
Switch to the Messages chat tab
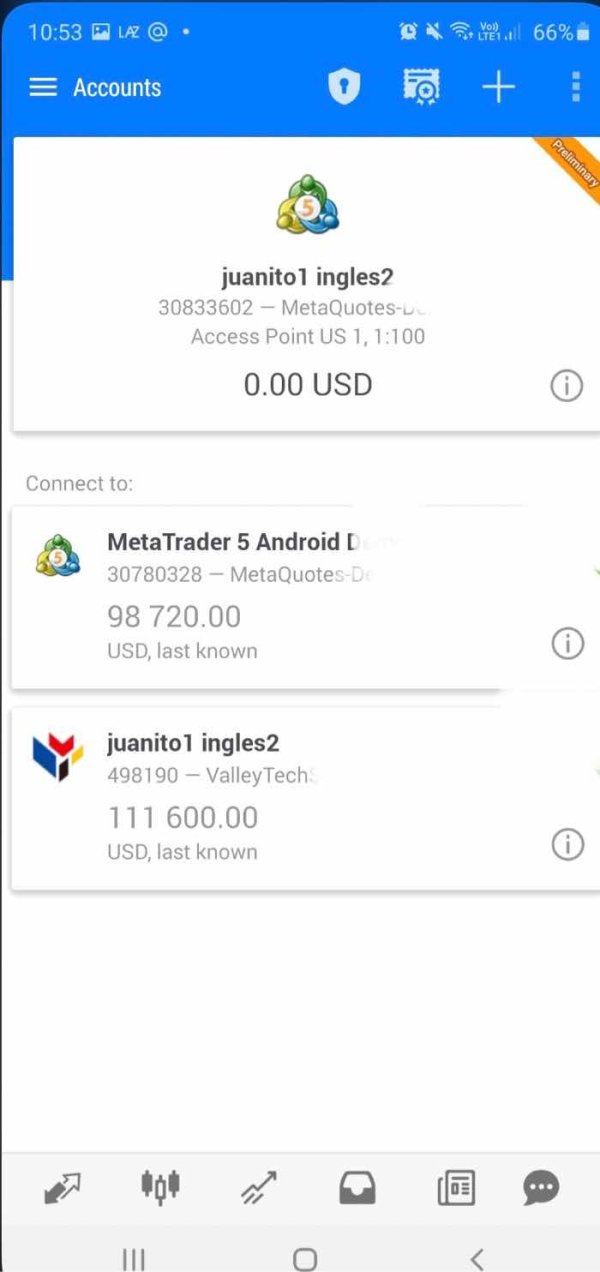coord(541,1188)
